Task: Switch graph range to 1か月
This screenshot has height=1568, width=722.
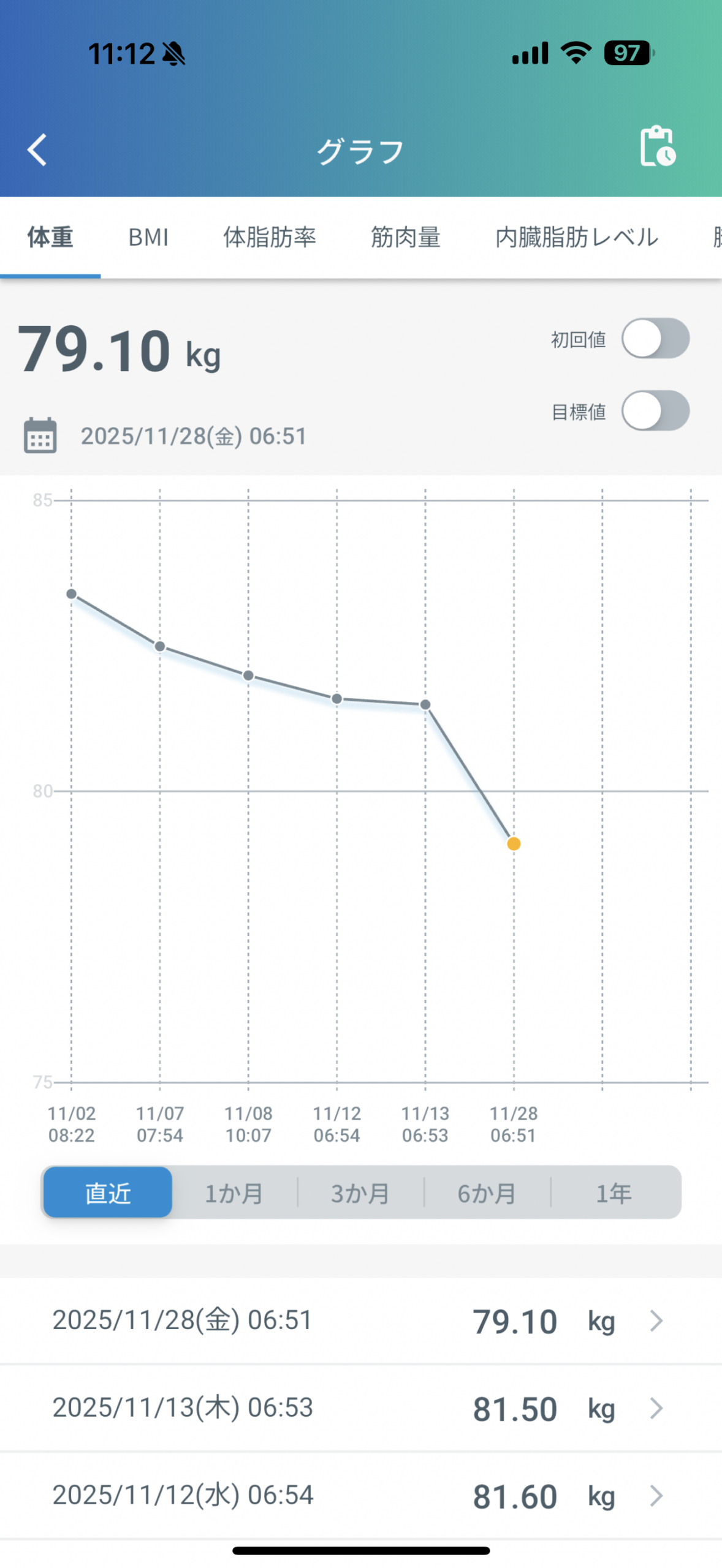Action: coord(234,1193)
